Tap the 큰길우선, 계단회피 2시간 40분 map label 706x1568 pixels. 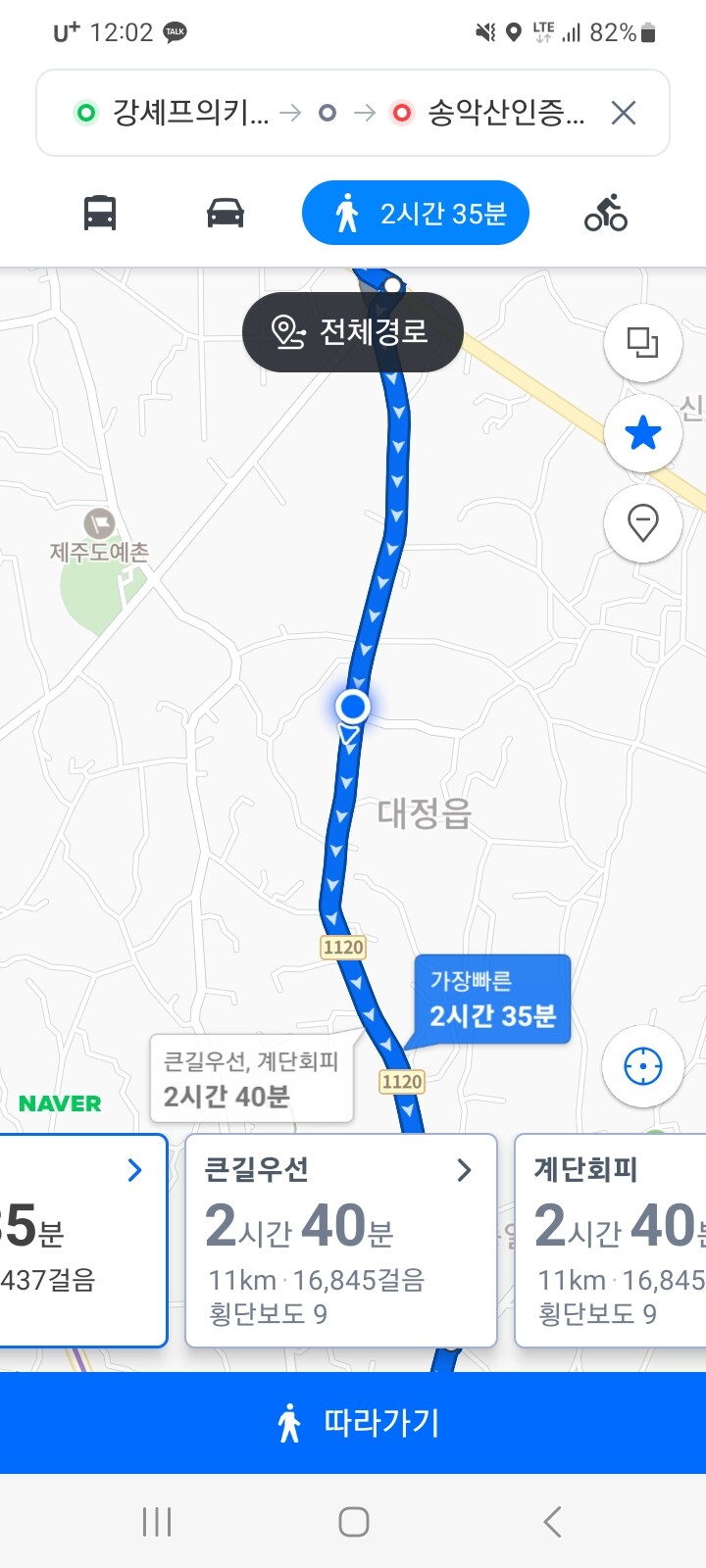tap(251, 1078)
